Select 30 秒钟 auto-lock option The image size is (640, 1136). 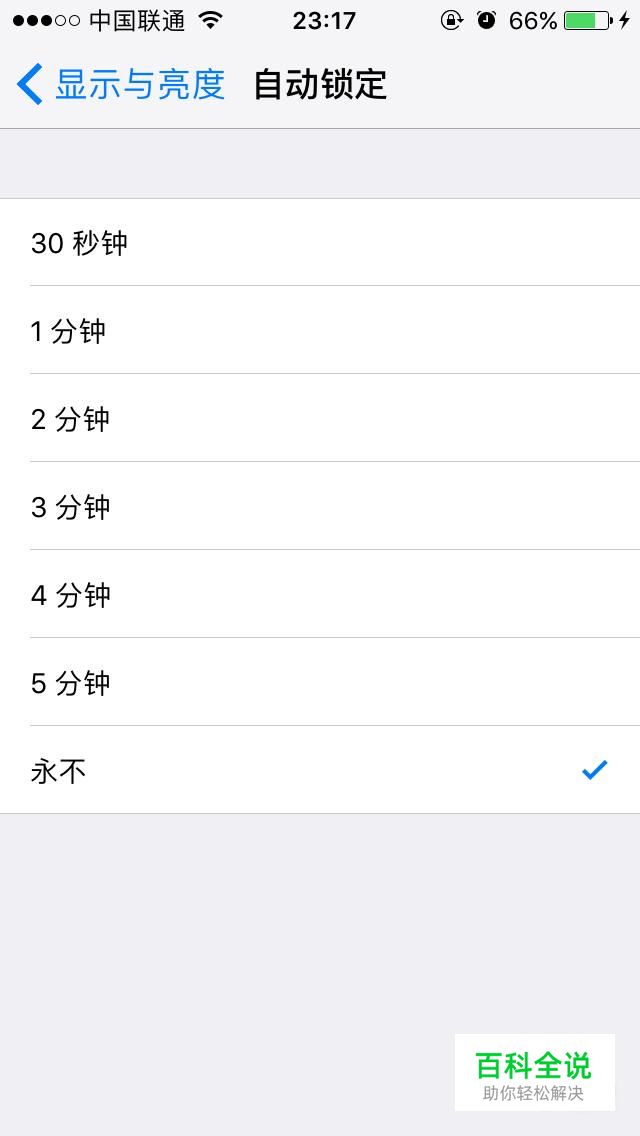[320, 243]
